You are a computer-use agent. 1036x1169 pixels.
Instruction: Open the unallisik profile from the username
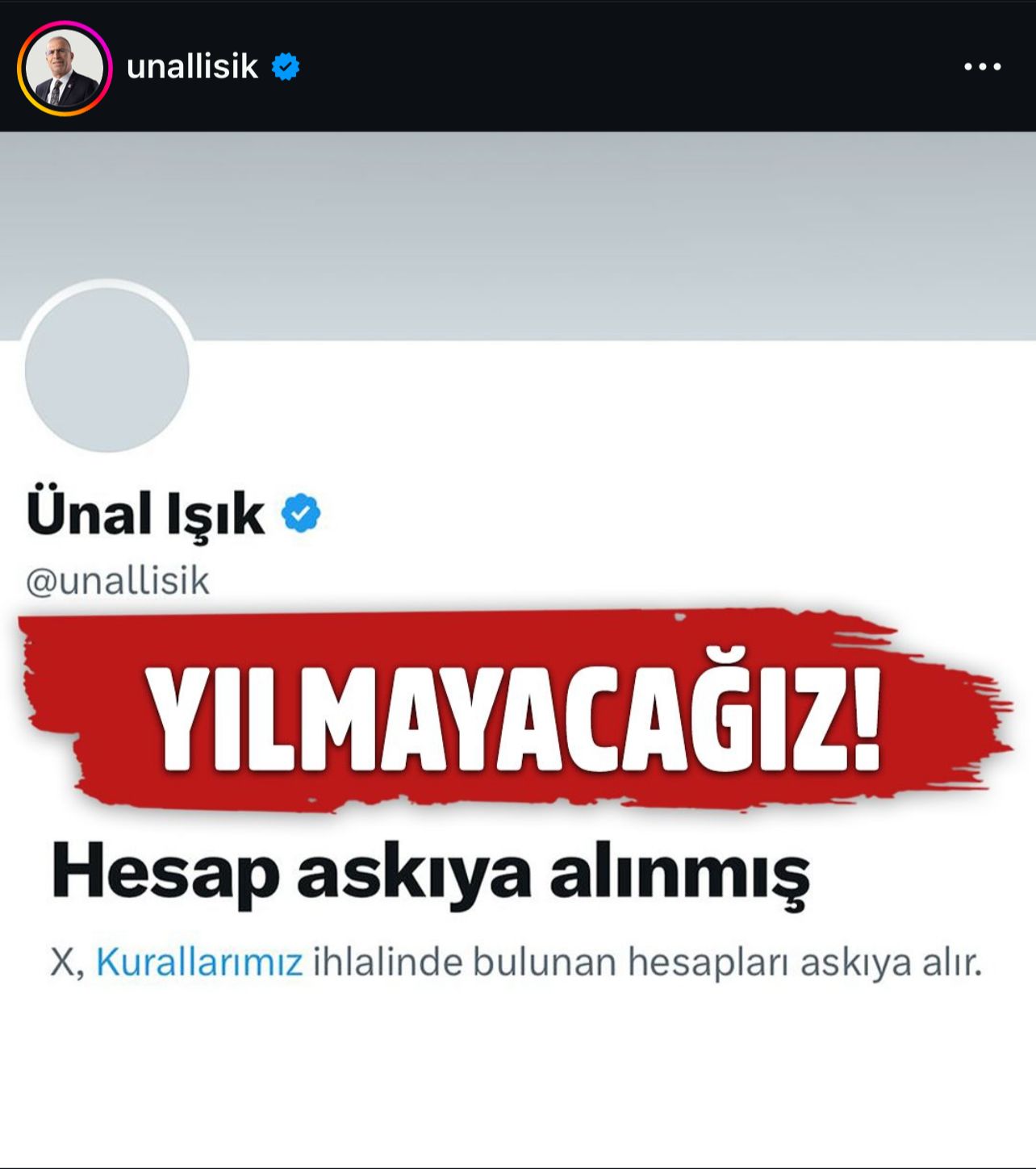(x=192, y=67)
